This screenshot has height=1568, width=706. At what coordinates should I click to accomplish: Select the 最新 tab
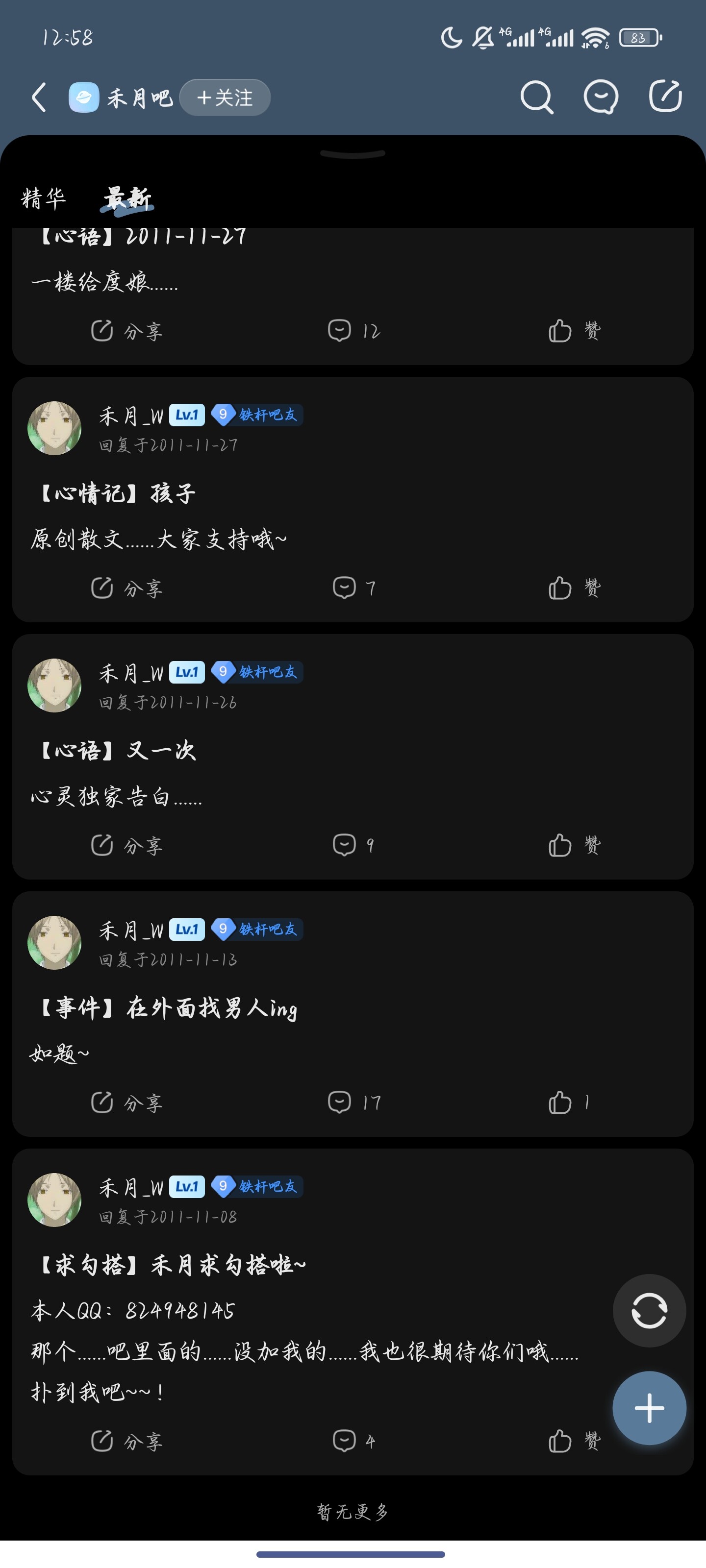(127, 198)
